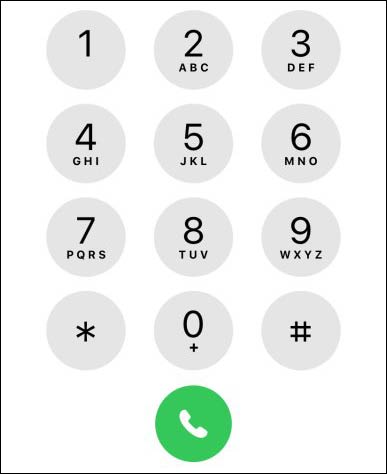Tap the asterisk star key
The image size is (387, 474).
click(86, 331)
